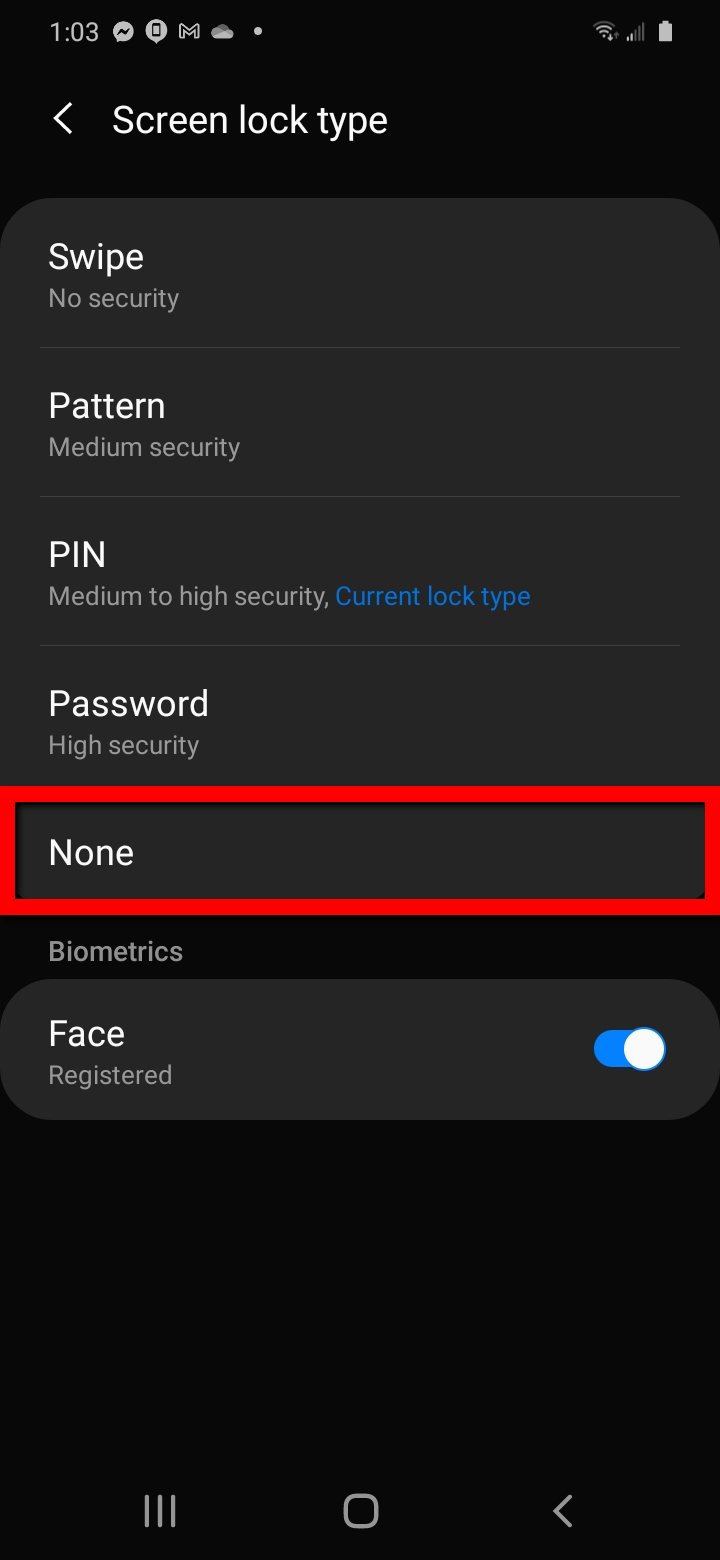Choose None to remove screen lock
Screen dimensions: 720x1560
(360, 852)
